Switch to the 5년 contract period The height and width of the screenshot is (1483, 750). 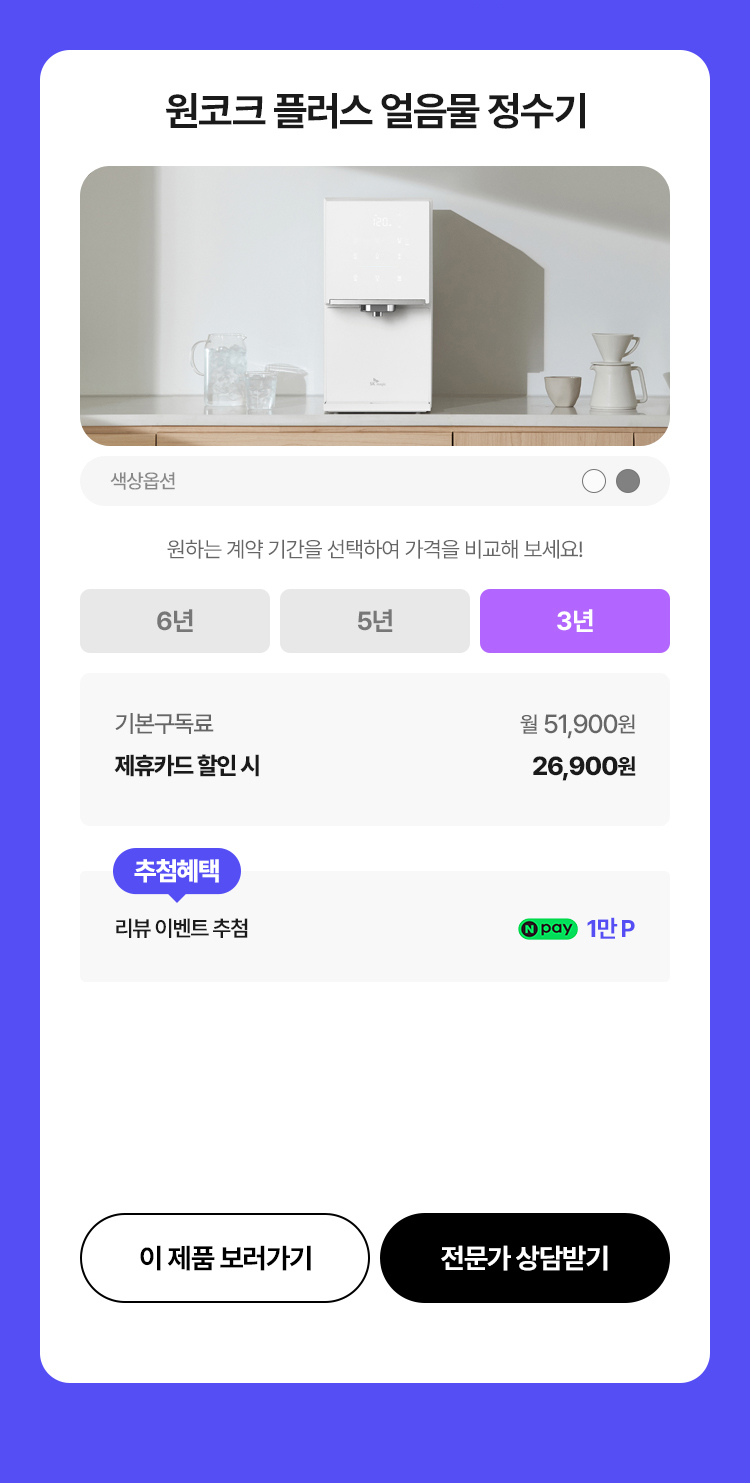click(x=375, y=621)
